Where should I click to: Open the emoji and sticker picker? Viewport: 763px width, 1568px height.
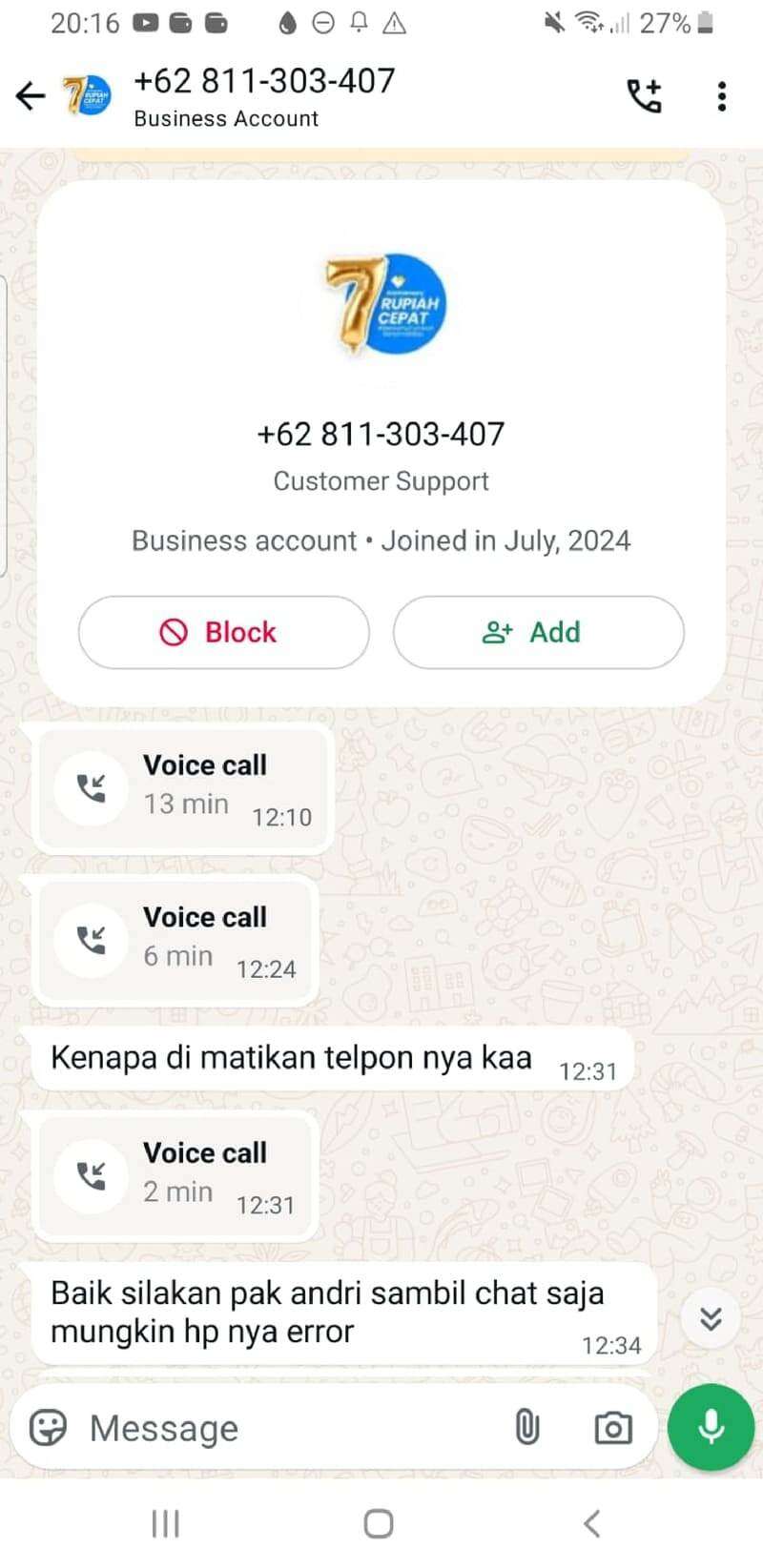point(48,1428)
